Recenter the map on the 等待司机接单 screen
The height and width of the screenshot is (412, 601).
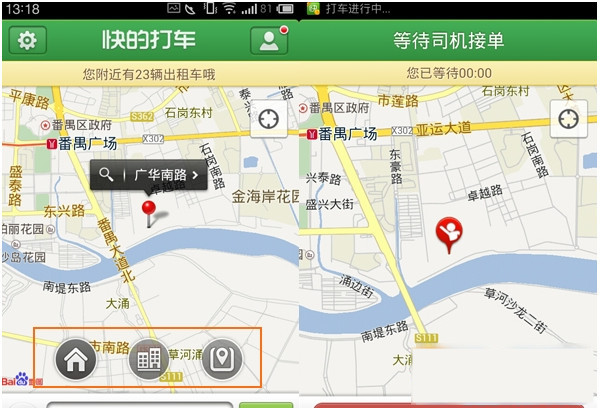tap(568, 119)
